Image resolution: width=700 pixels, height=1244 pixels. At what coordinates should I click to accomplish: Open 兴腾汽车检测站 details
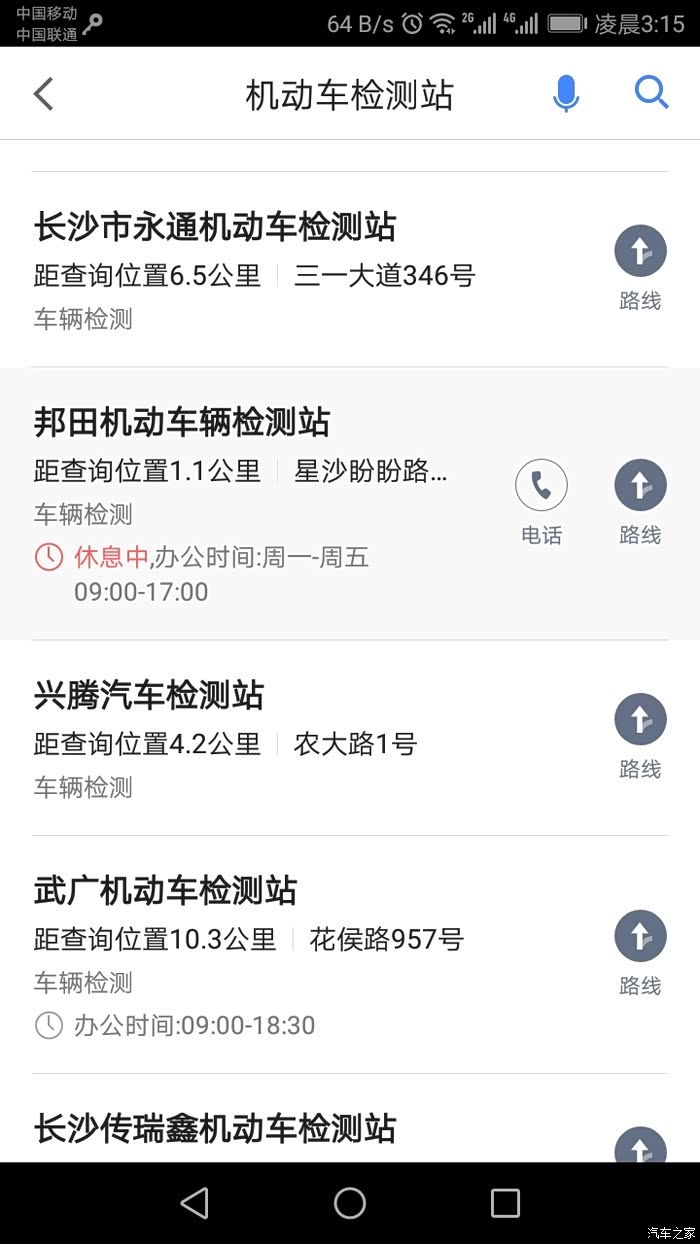pos(149,696)
